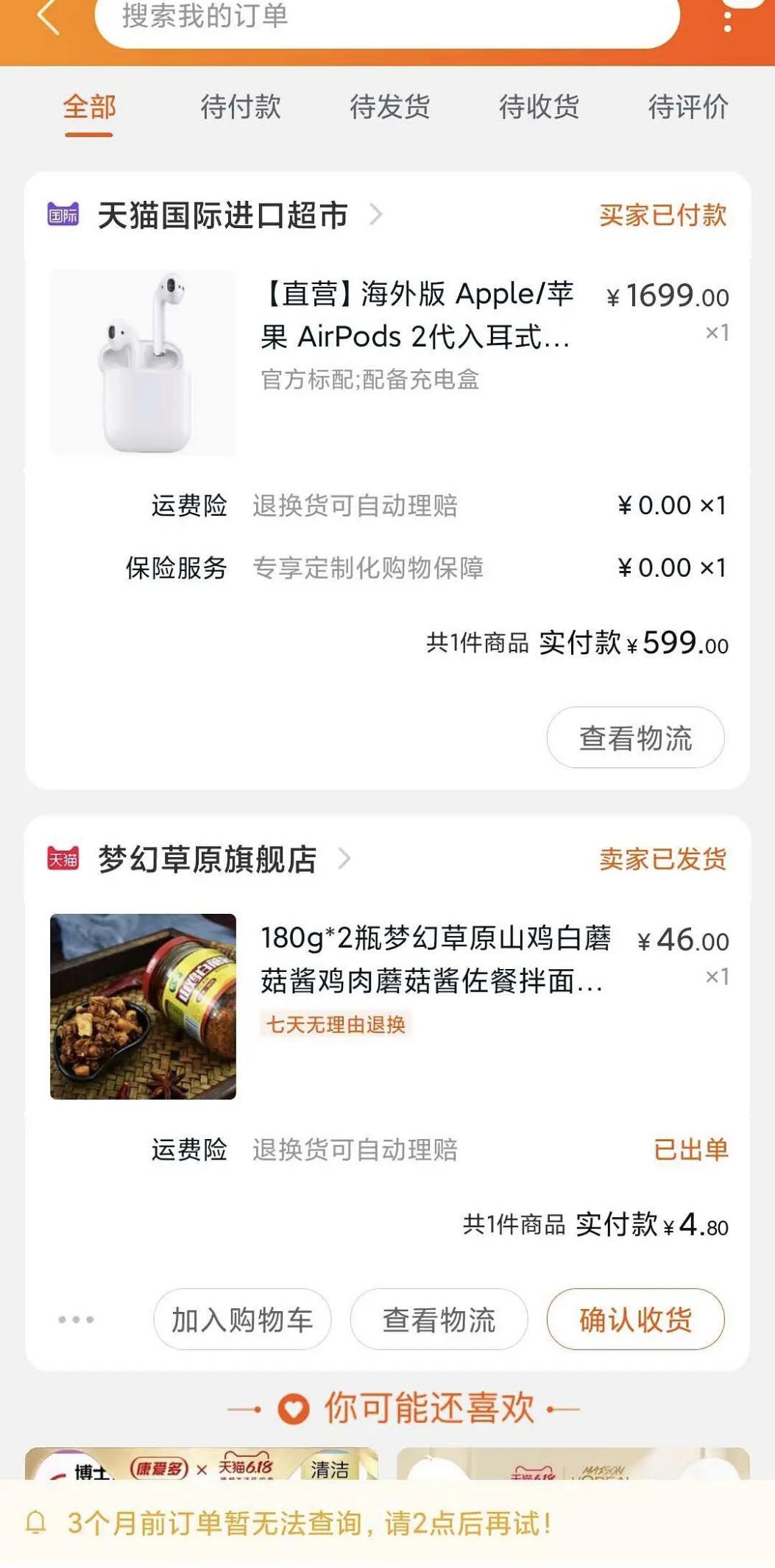Viewport: 775px width, 1568px height.
Task: Show 待发货 orders
Action: click(x=389, y=107)
